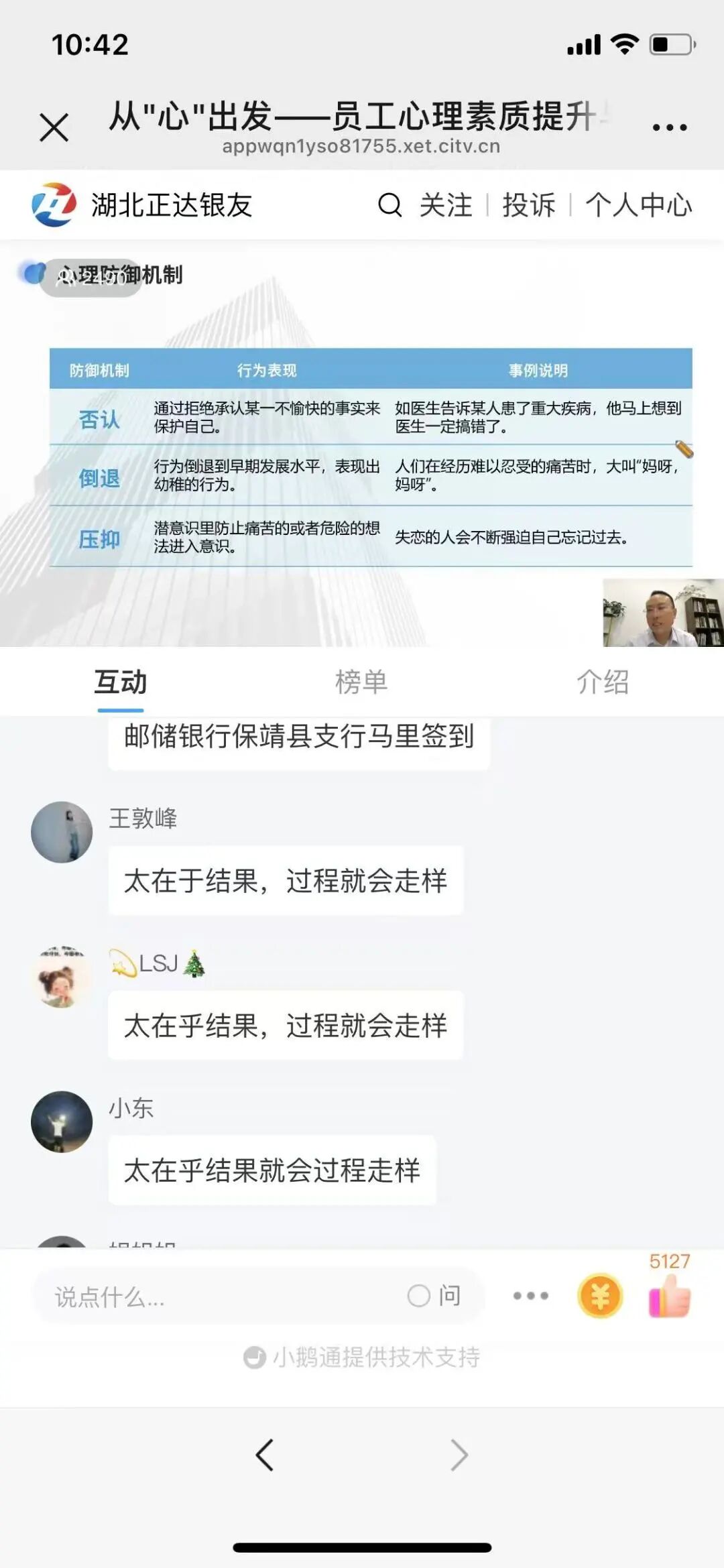The width and height of the screenshot is (724, 1568).
Task: Open 投诉 to file a complaint
Action: 529,205
